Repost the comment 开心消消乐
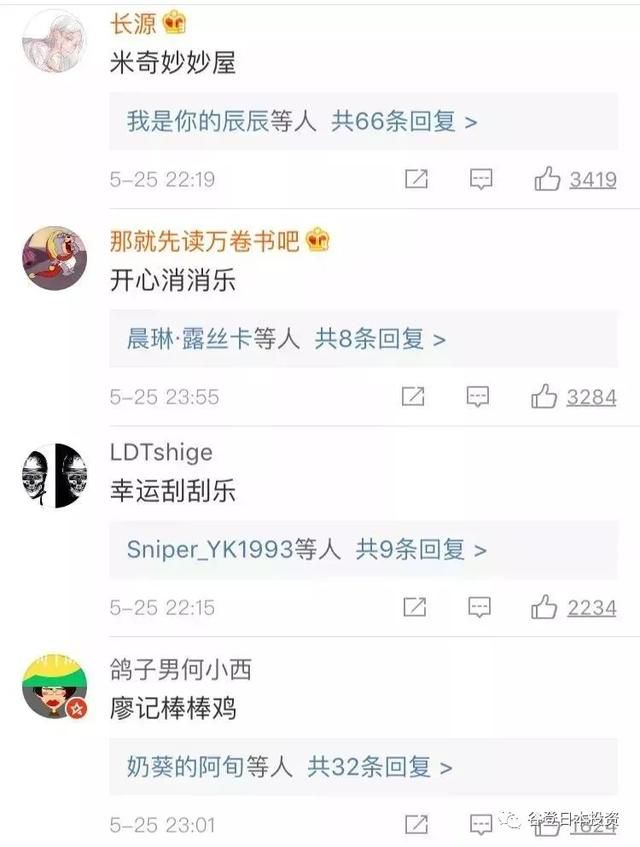Image resolution: width=640 pixels, height=847 pixels. (413, 397)
